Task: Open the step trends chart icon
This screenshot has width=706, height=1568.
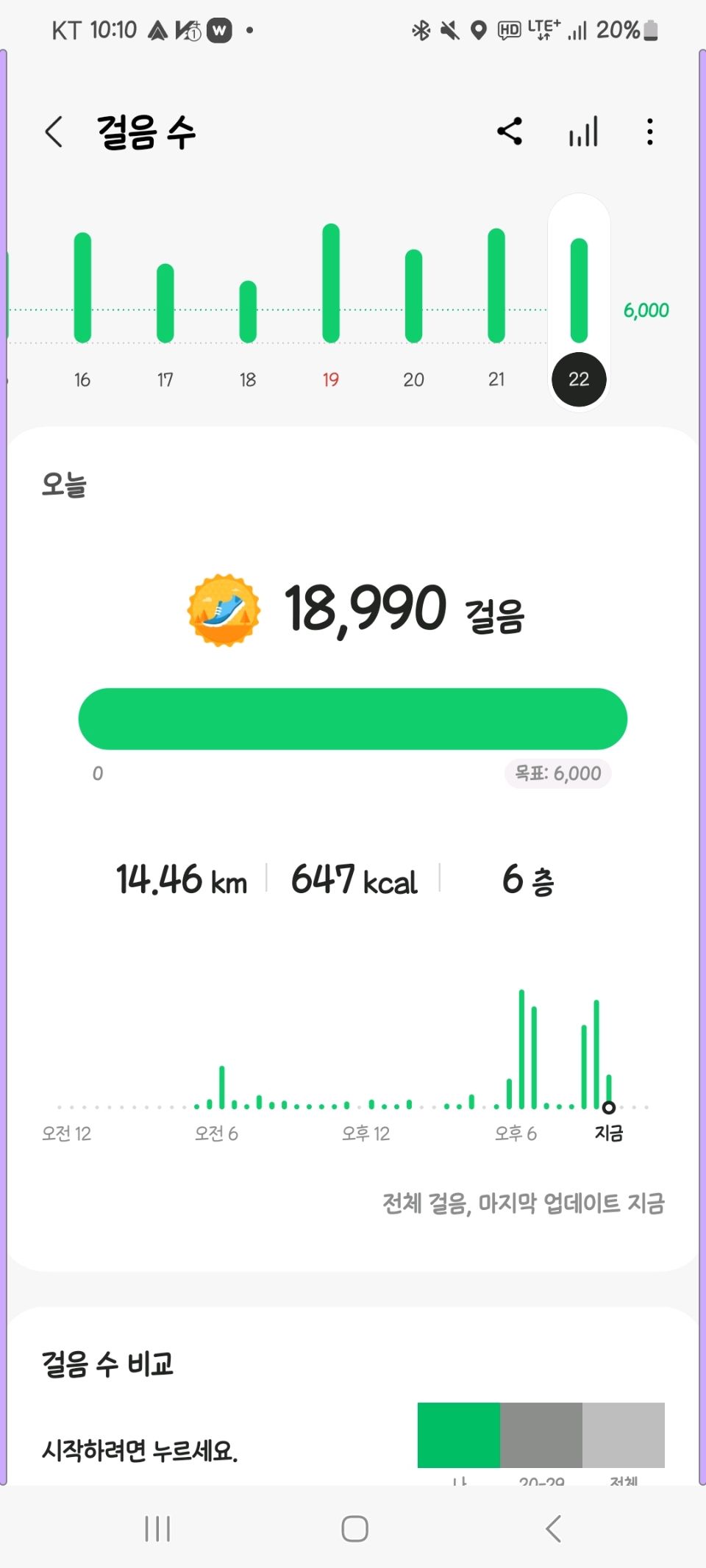Action: tap(583, 132)
